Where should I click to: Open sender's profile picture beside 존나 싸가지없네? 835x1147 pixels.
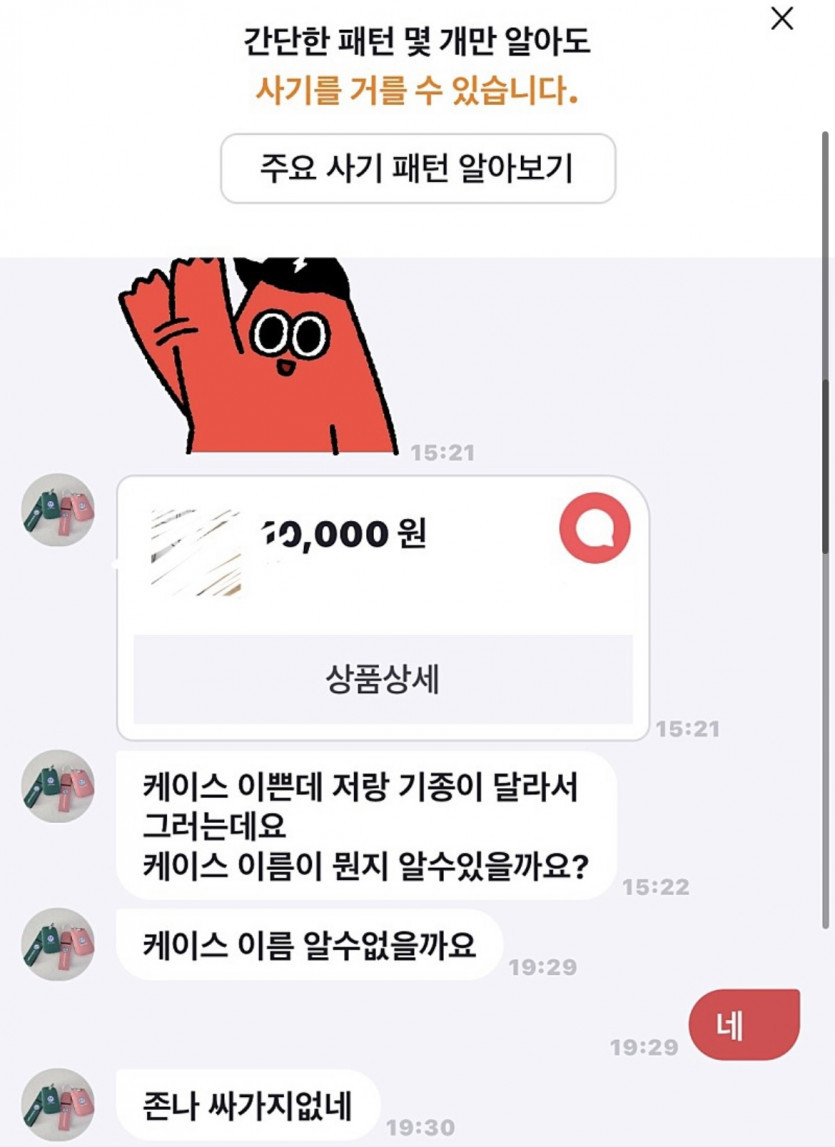(x=58, y=1102)
